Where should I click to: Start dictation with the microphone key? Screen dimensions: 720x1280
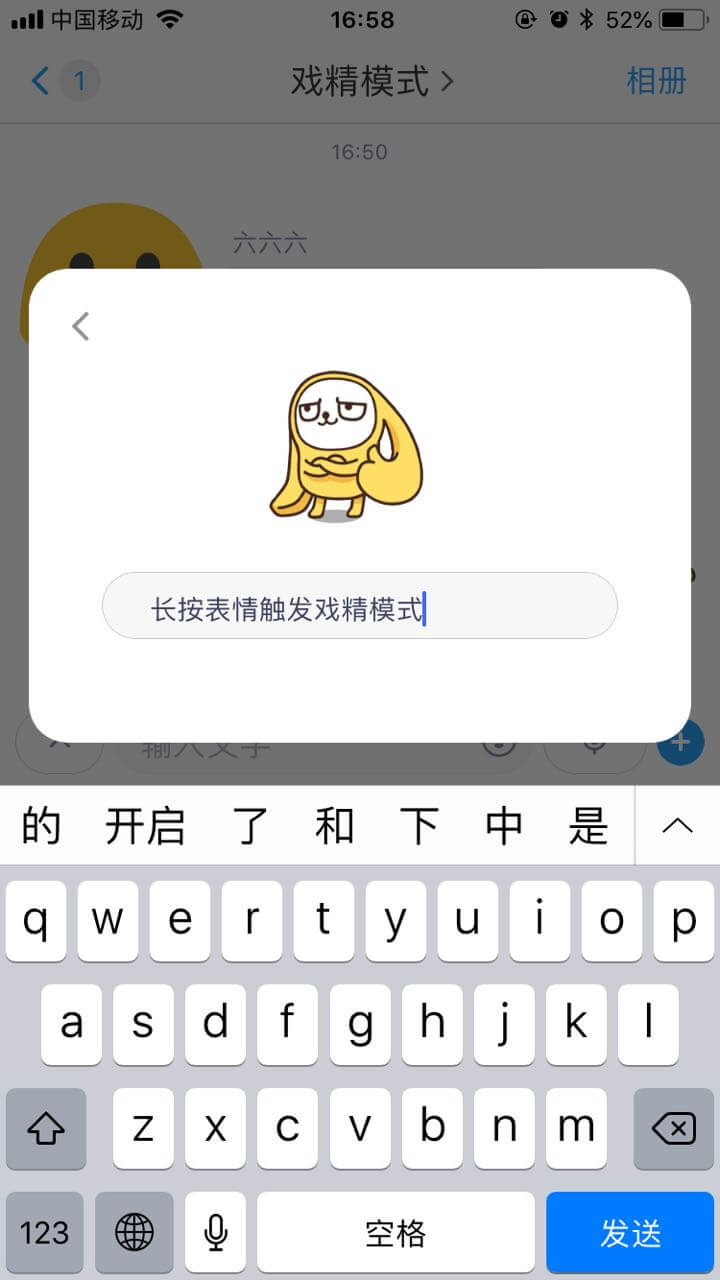point(215,1233)
